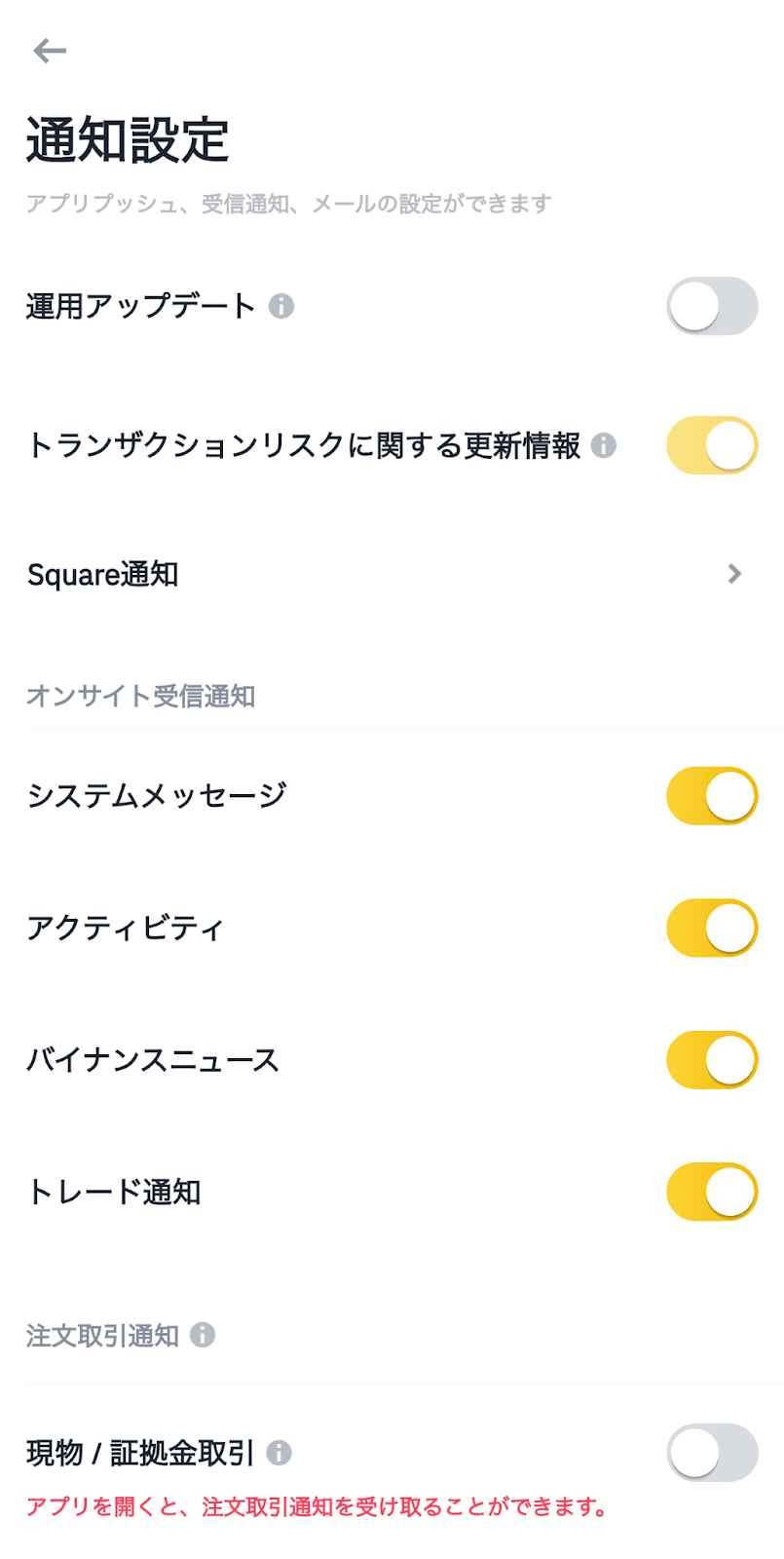
Task: Enable the 運用アップデート notification toggle
Action: point(711,306)
